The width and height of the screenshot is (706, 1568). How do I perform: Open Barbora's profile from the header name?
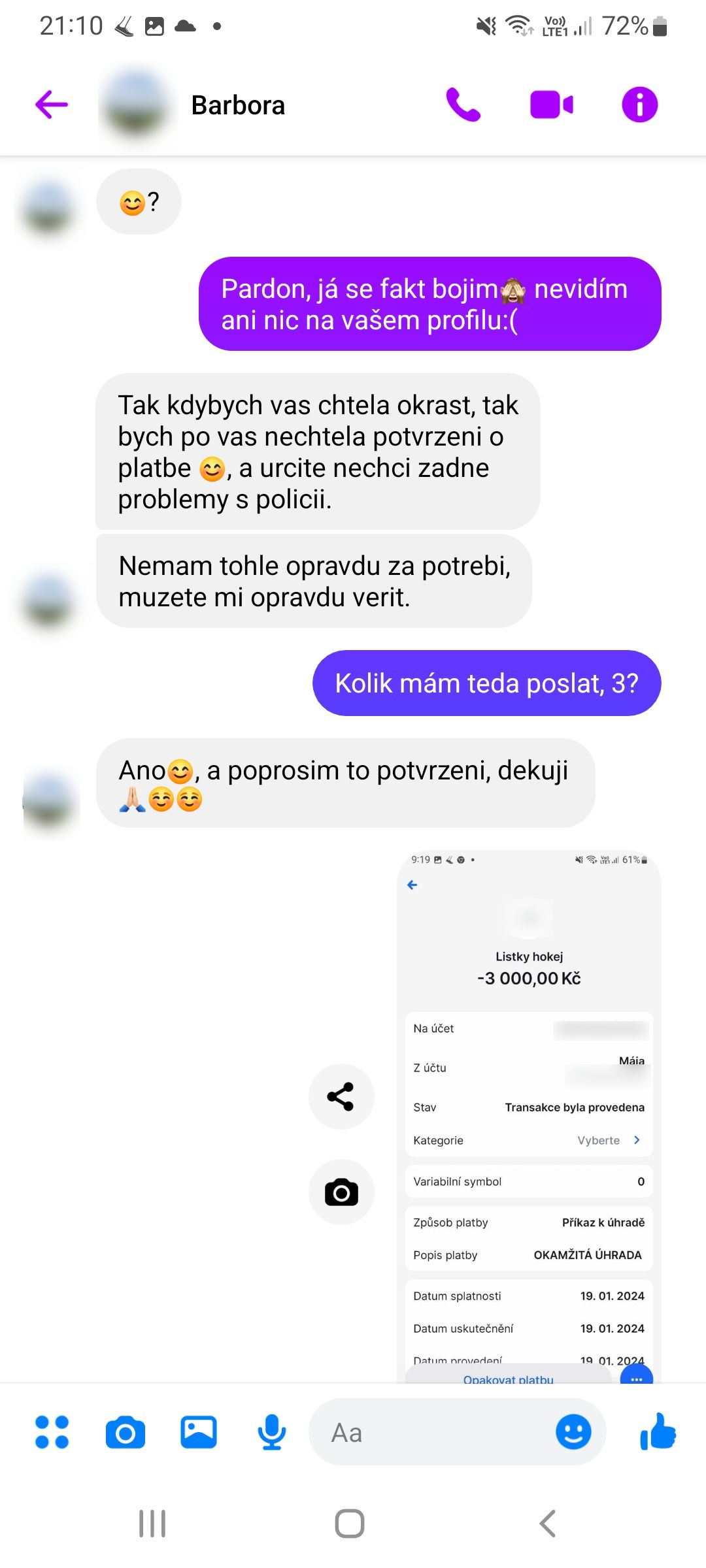point(238,105)
